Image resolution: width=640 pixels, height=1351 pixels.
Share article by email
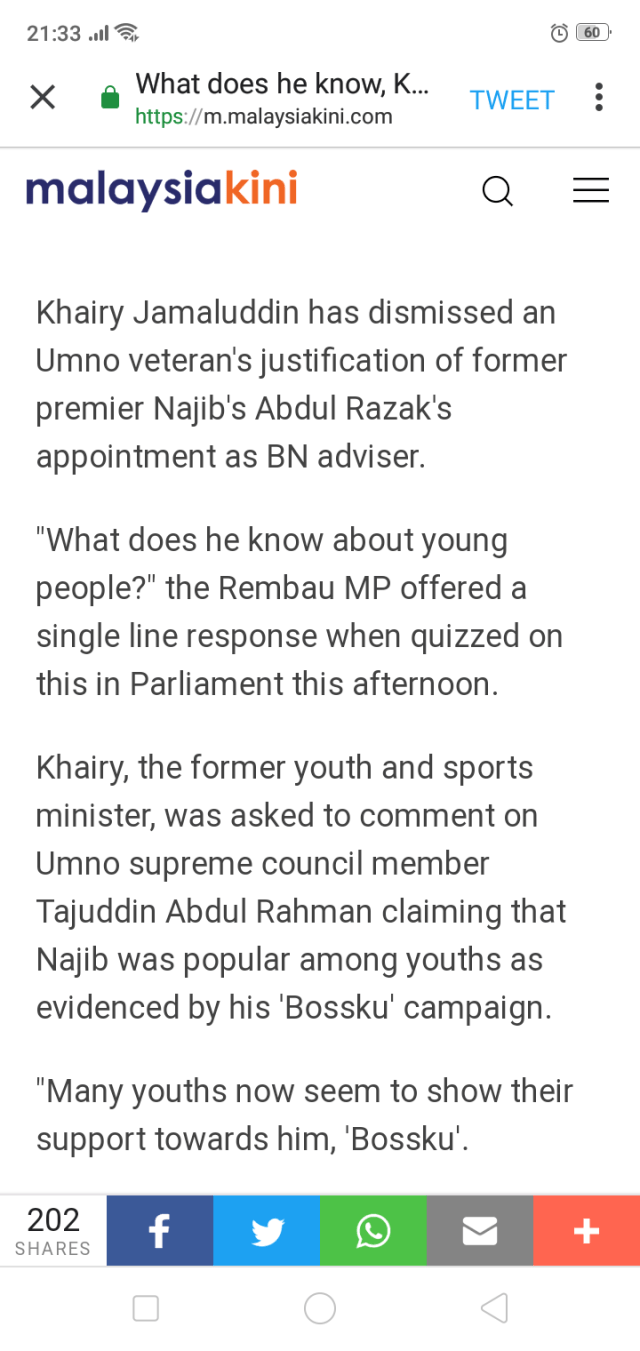480,1231
